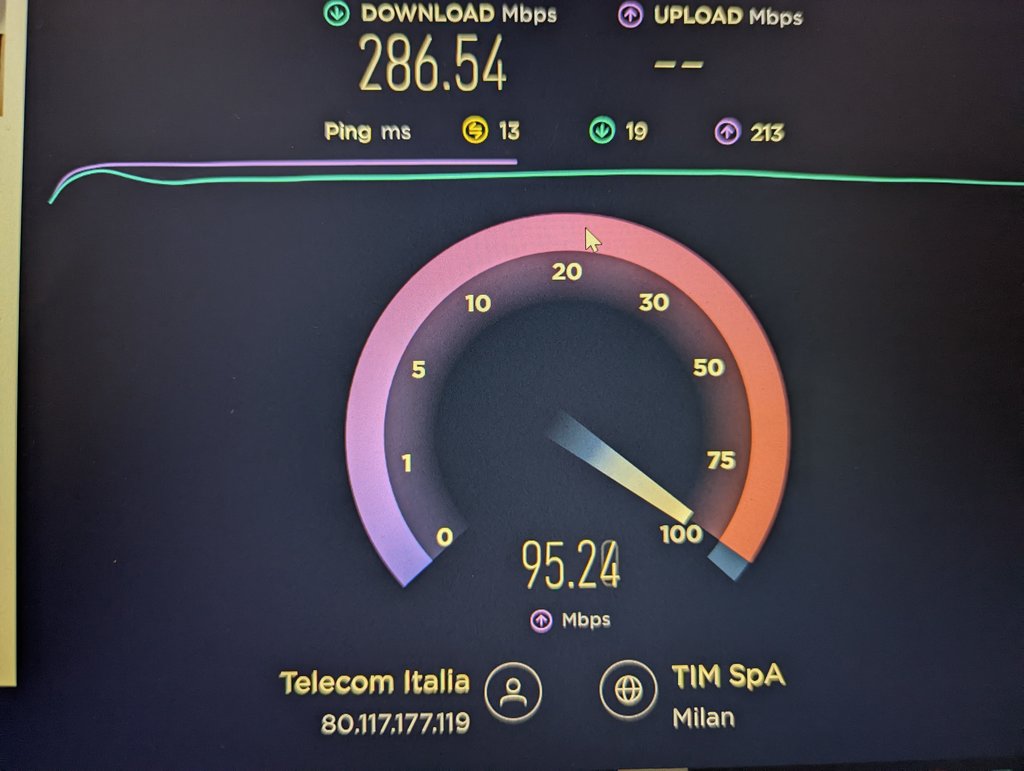Tap the globe icon beside TIM SpA

click(x=628, y=689)
